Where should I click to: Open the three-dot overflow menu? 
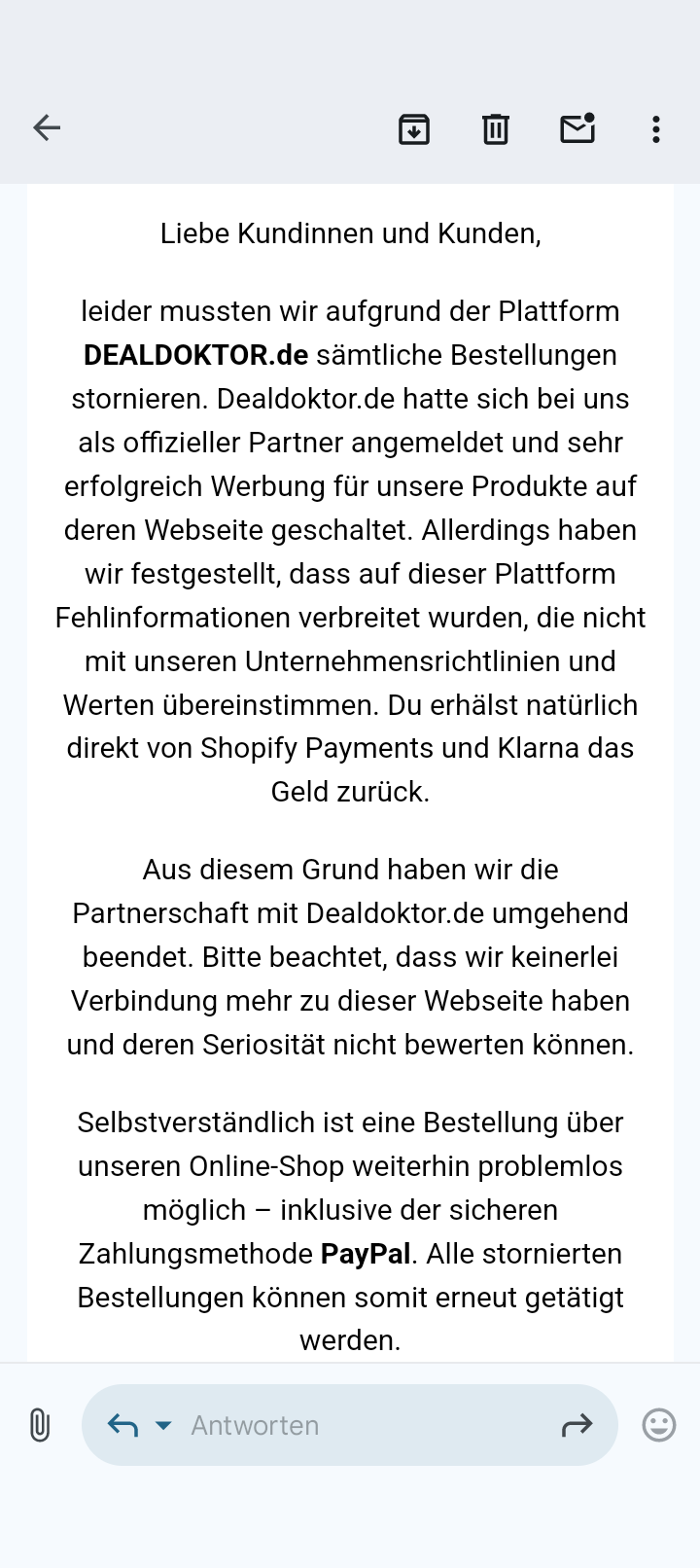pos(656,129)
